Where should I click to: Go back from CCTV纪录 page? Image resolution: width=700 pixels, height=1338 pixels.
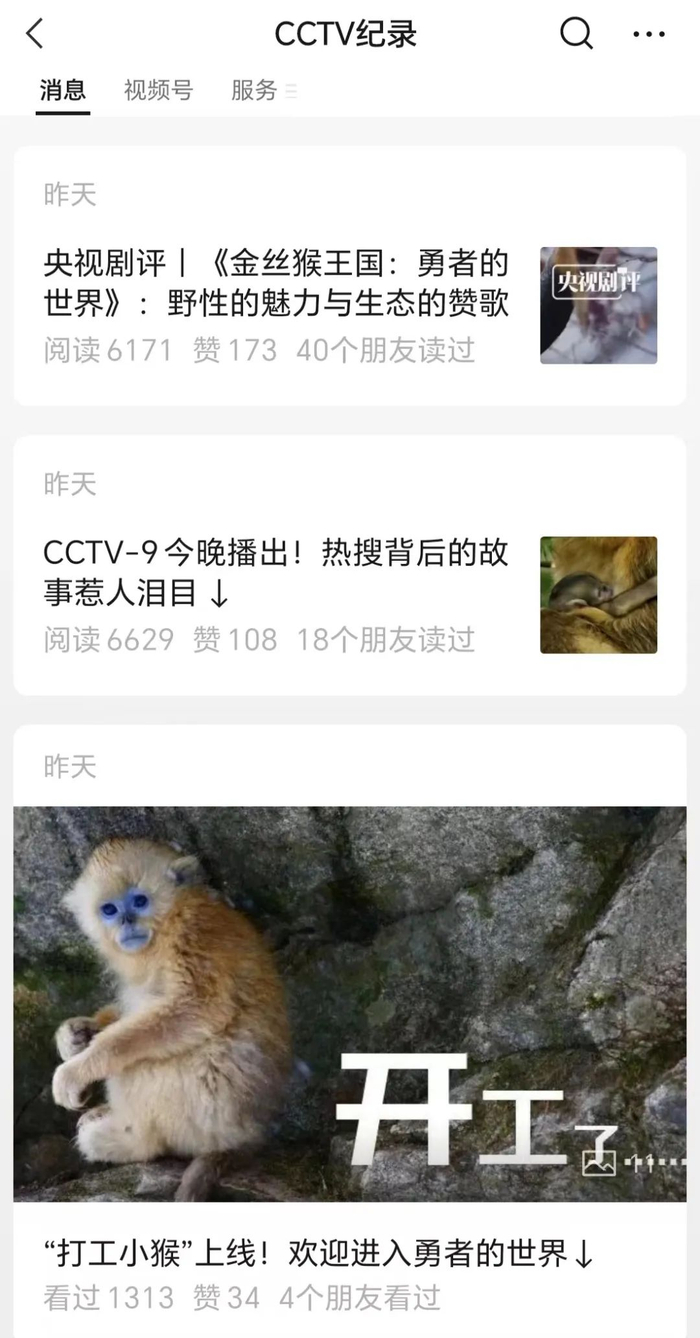point(35,34)
